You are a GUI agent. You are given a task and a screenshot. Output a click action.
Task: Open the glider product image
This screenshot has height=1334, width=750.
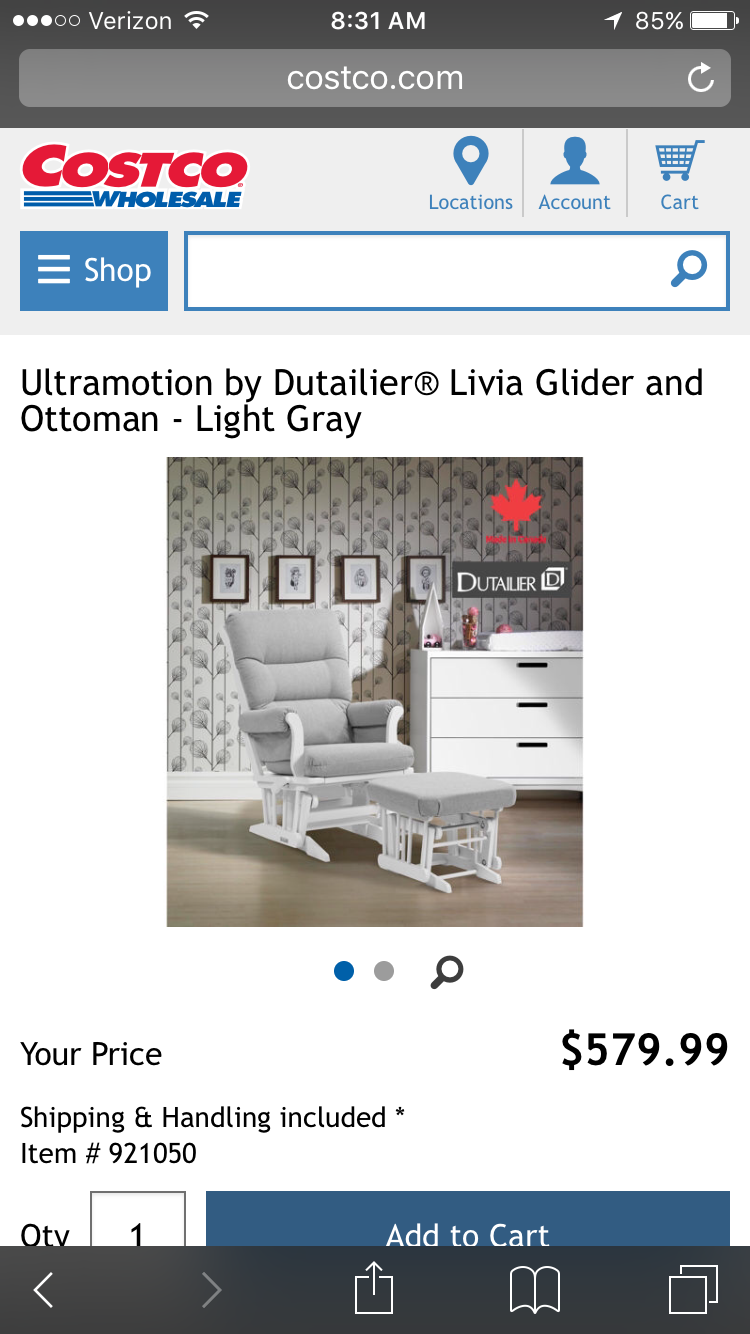coord(374,691)
